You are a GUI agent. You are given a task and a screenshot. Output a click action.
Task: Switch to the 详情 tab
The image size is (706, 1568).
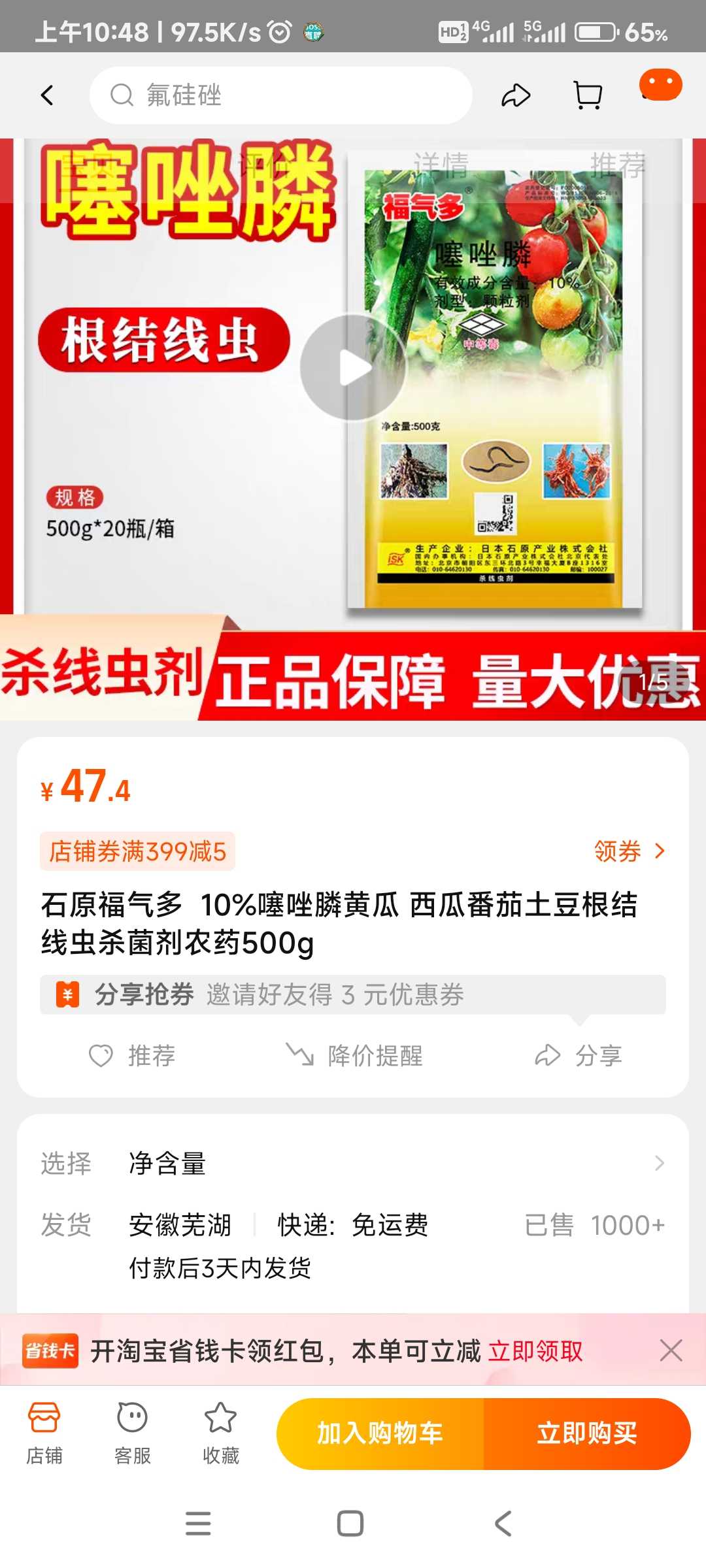tap(441, 165)
